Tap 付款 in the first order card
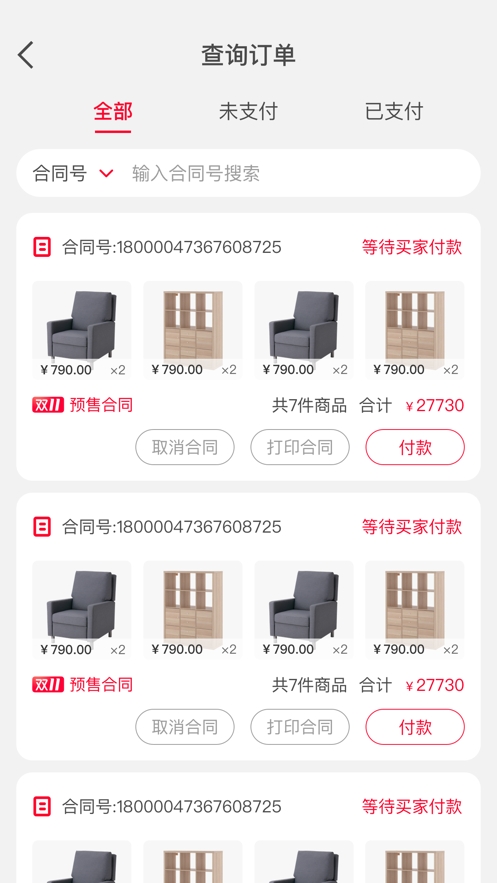497x883 pixels. point(415,447)
